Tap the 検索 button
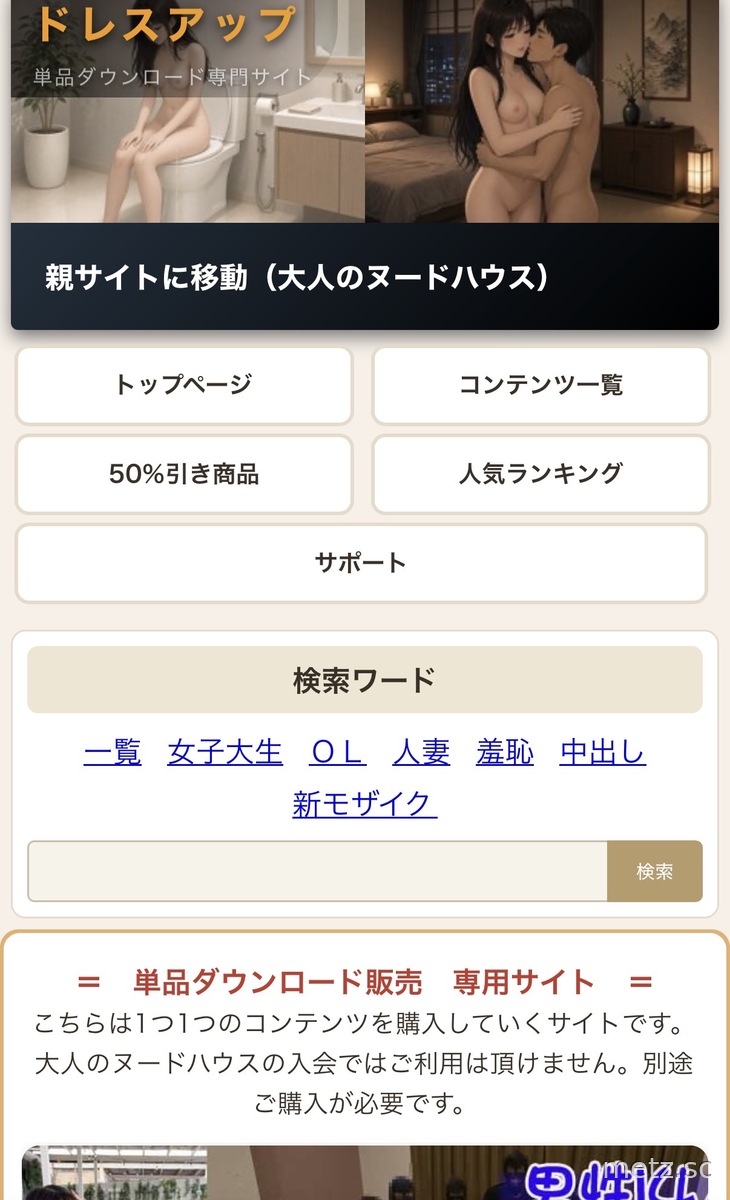The width and height of the screenshot is (730, 1200). (x=655, y=871)
